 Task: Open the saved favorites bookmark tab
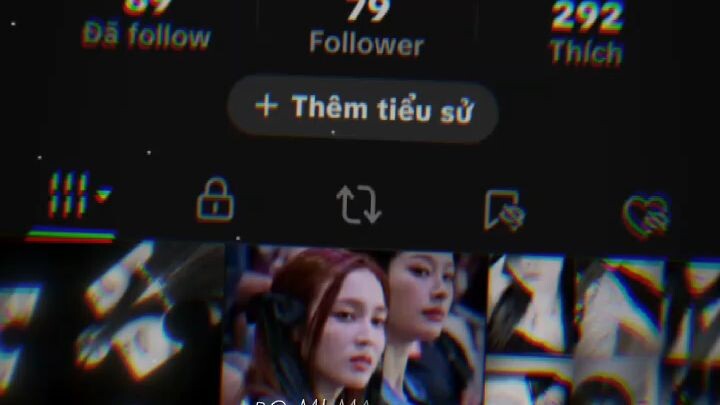502,209
